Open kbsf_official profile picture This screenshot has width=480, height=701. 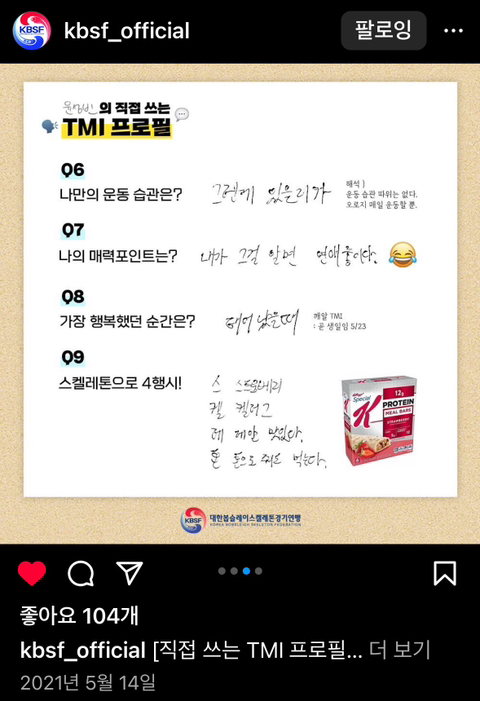[32, 30]
